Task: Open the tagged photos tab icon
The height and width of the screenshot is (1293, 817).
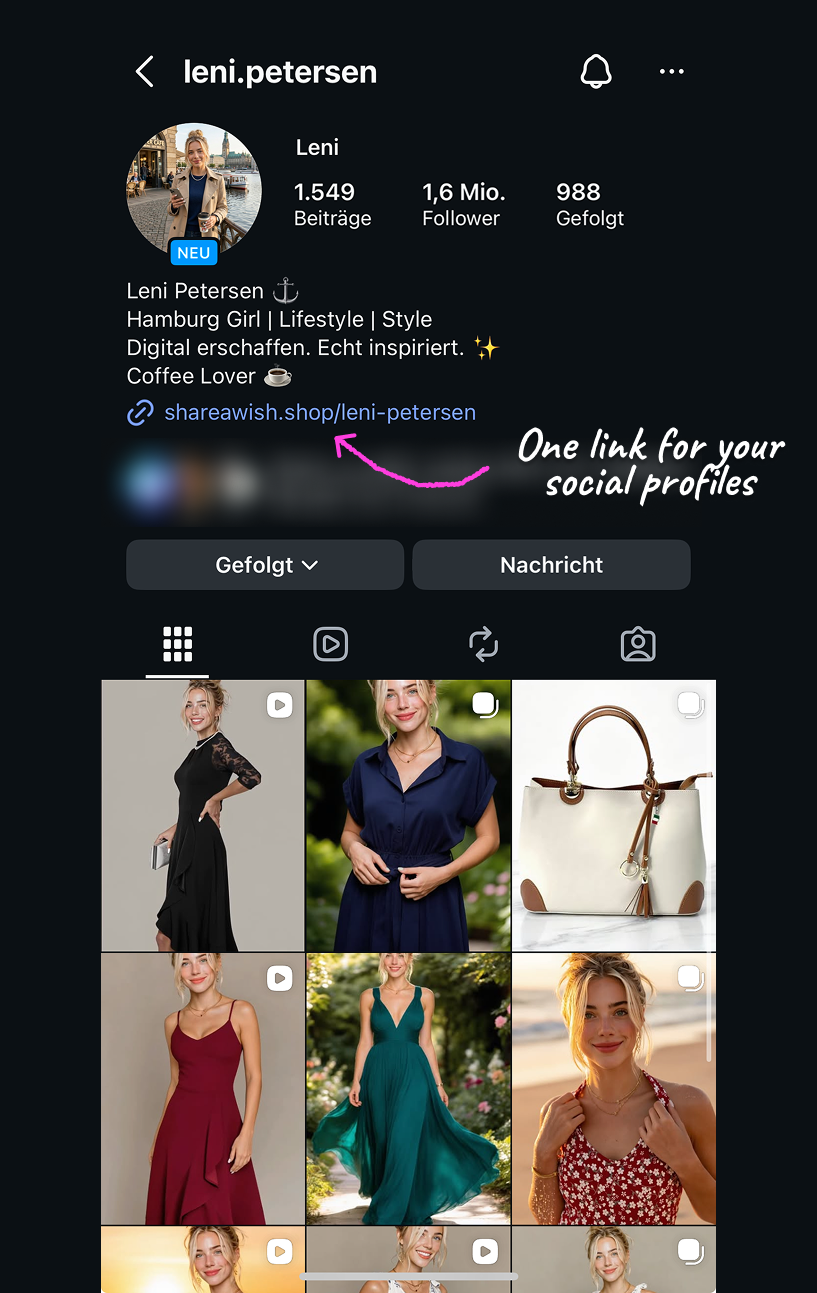Action: click(x=637, y=644)
